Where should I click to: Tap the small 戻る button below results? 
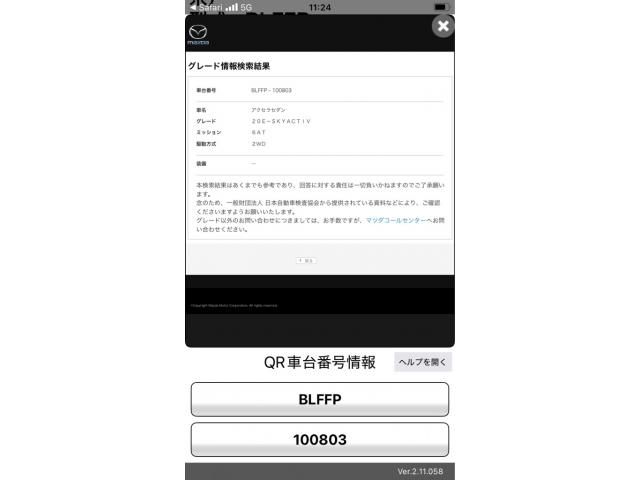(306, 260)
